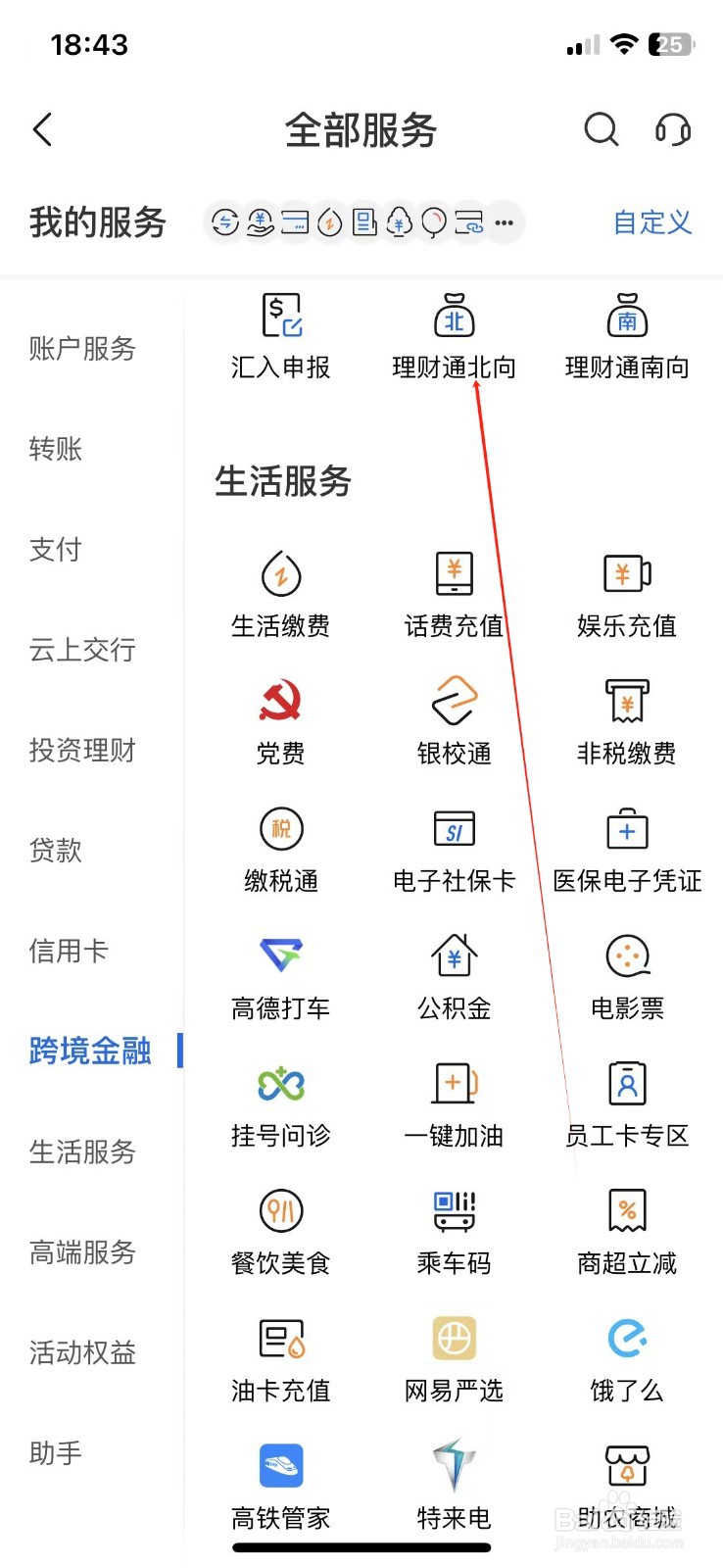Open 理财通南向 service
723x1568 pixels.
[x=627, y=333]
